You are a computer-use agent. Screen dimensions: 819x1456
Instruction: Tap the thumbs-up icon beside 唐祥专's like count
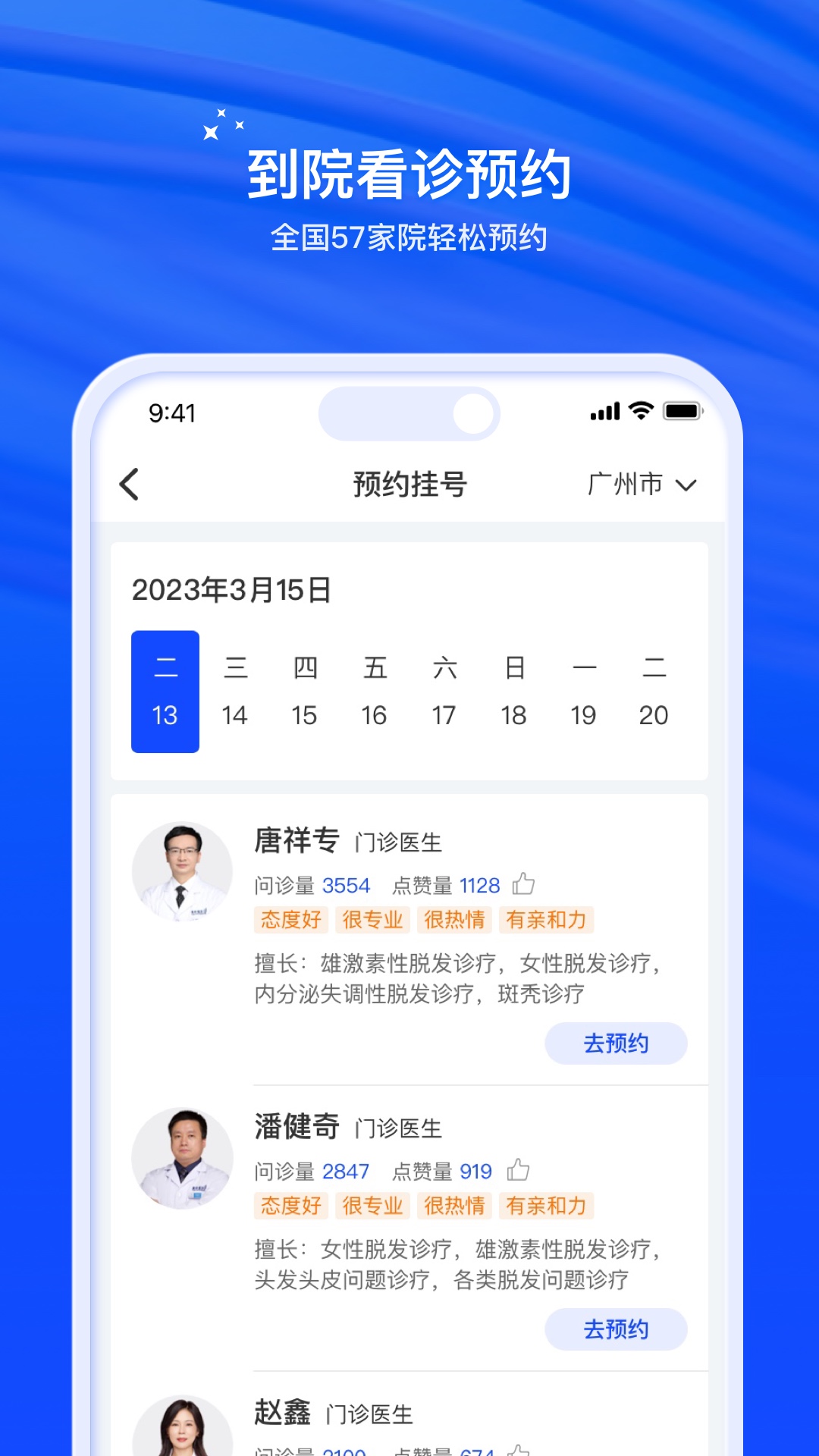[x=525, y=883]
